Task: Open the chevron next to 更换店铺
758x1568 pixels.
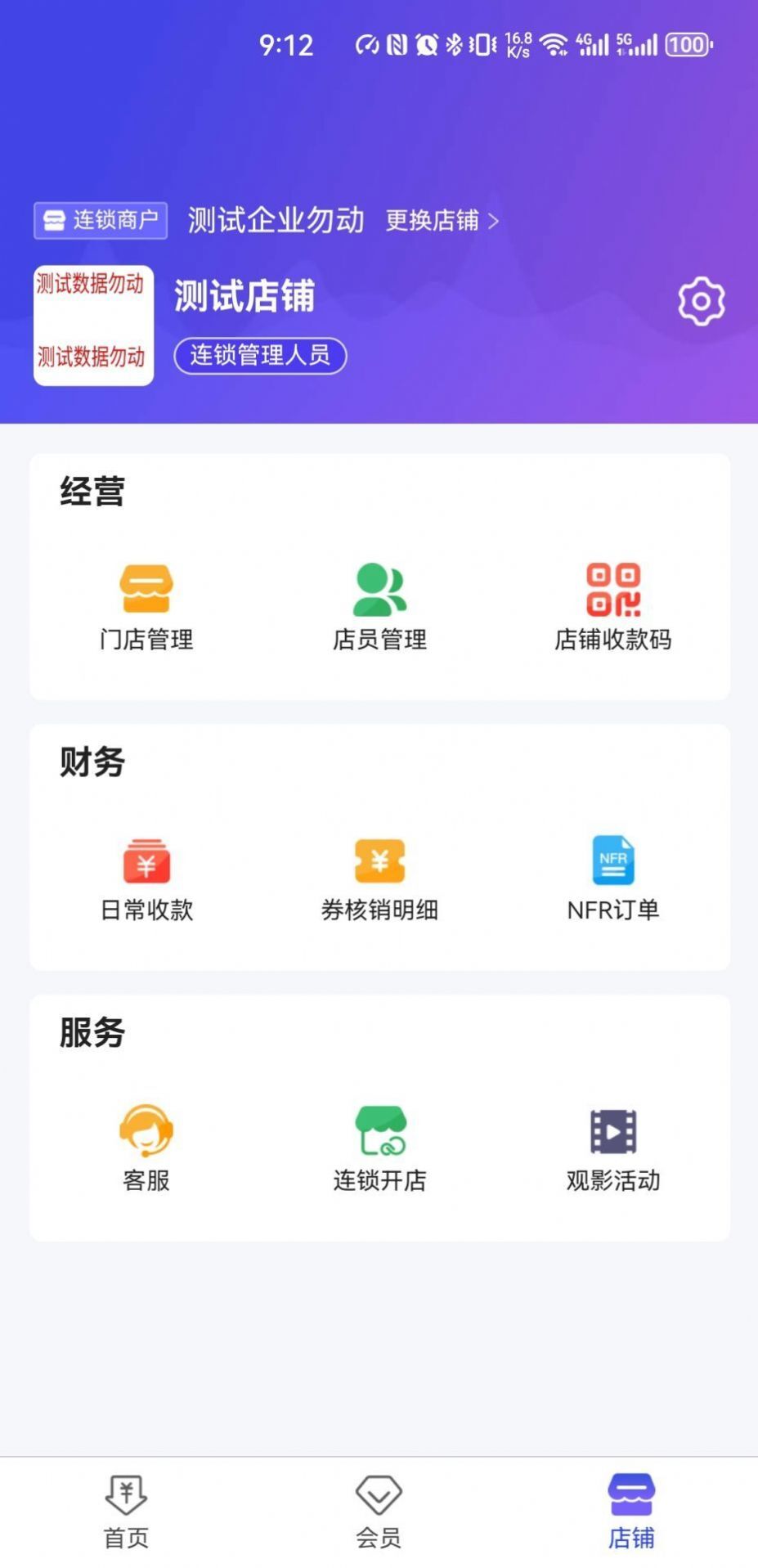Action: click(494, 221)
